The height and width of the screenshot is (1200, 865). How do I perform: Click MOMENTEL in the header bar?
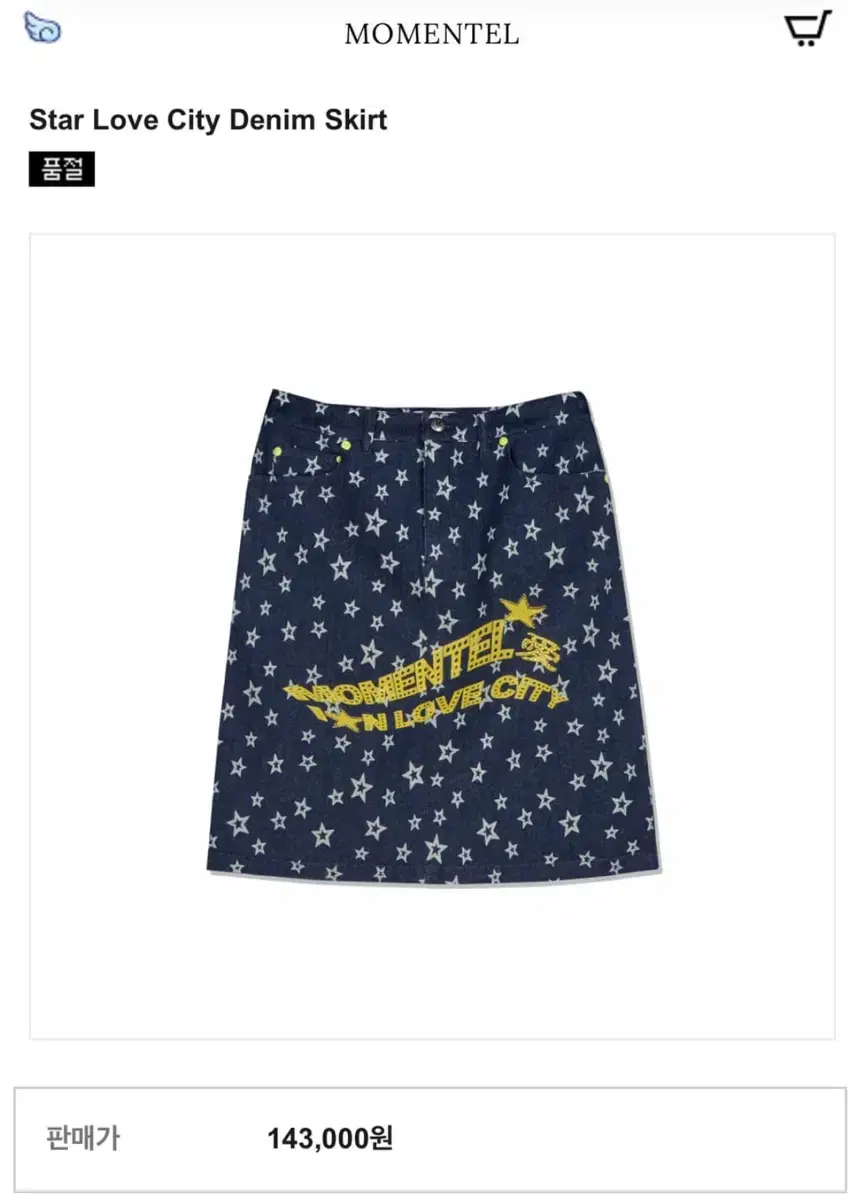432,33
